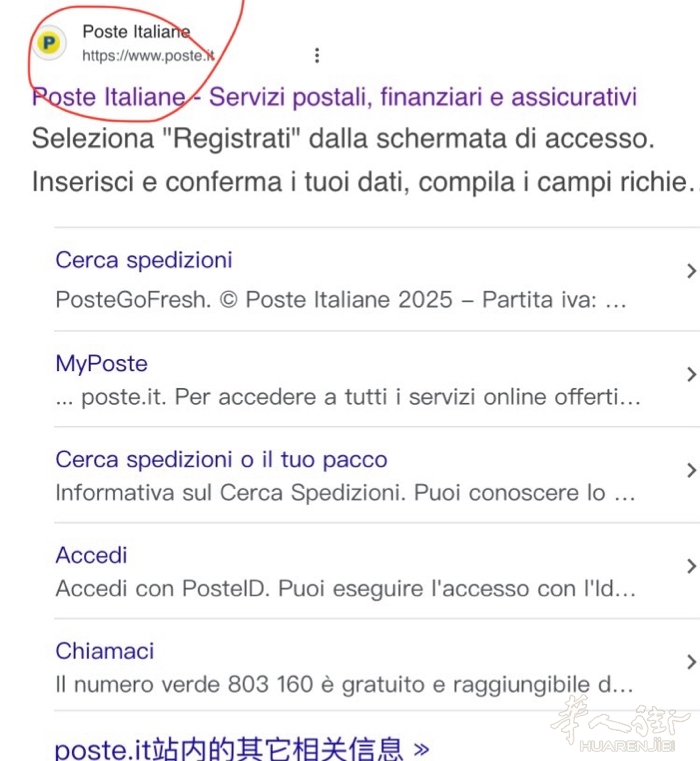Open the Chiamaci sitelink

pos(105,651)
